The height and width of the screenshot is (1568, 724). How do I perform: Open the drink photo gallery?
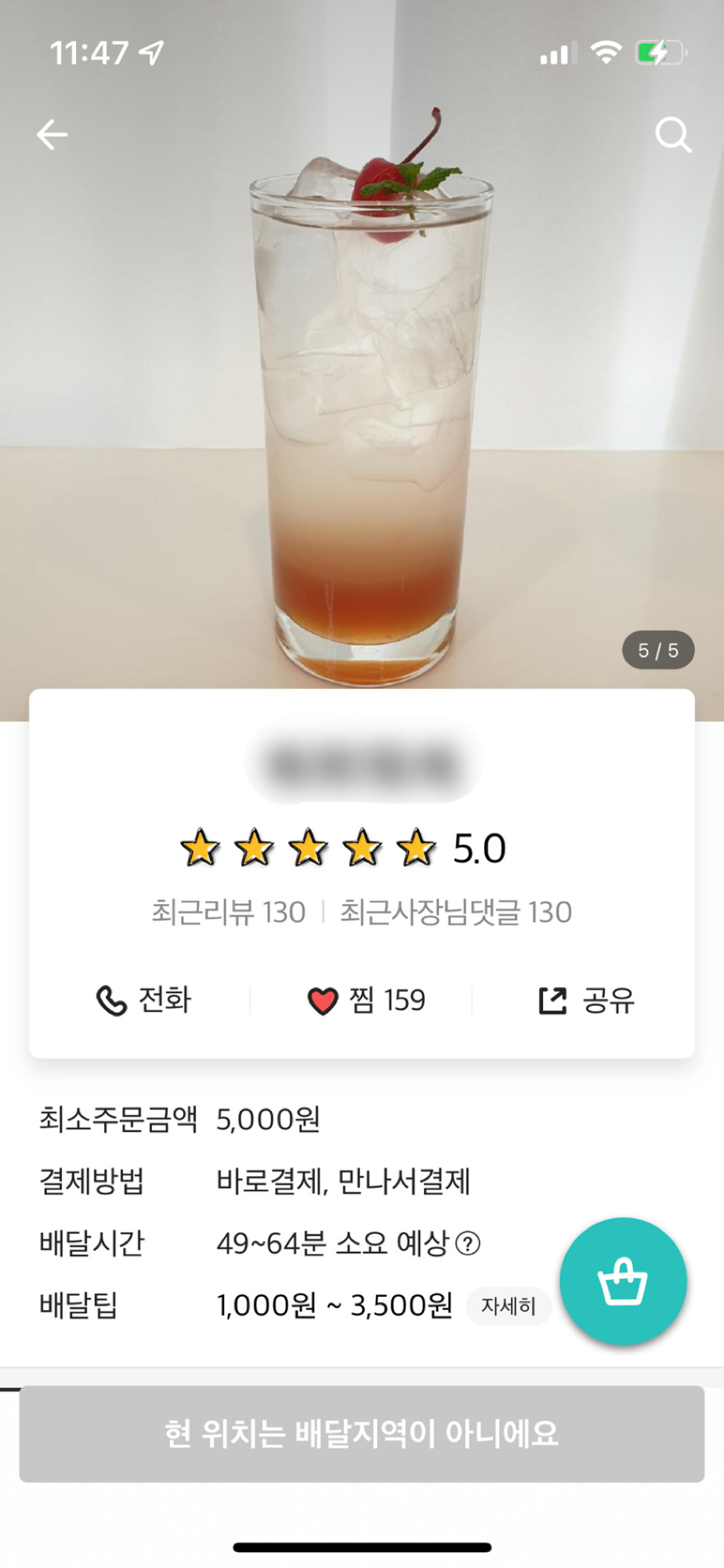[362, 392]
